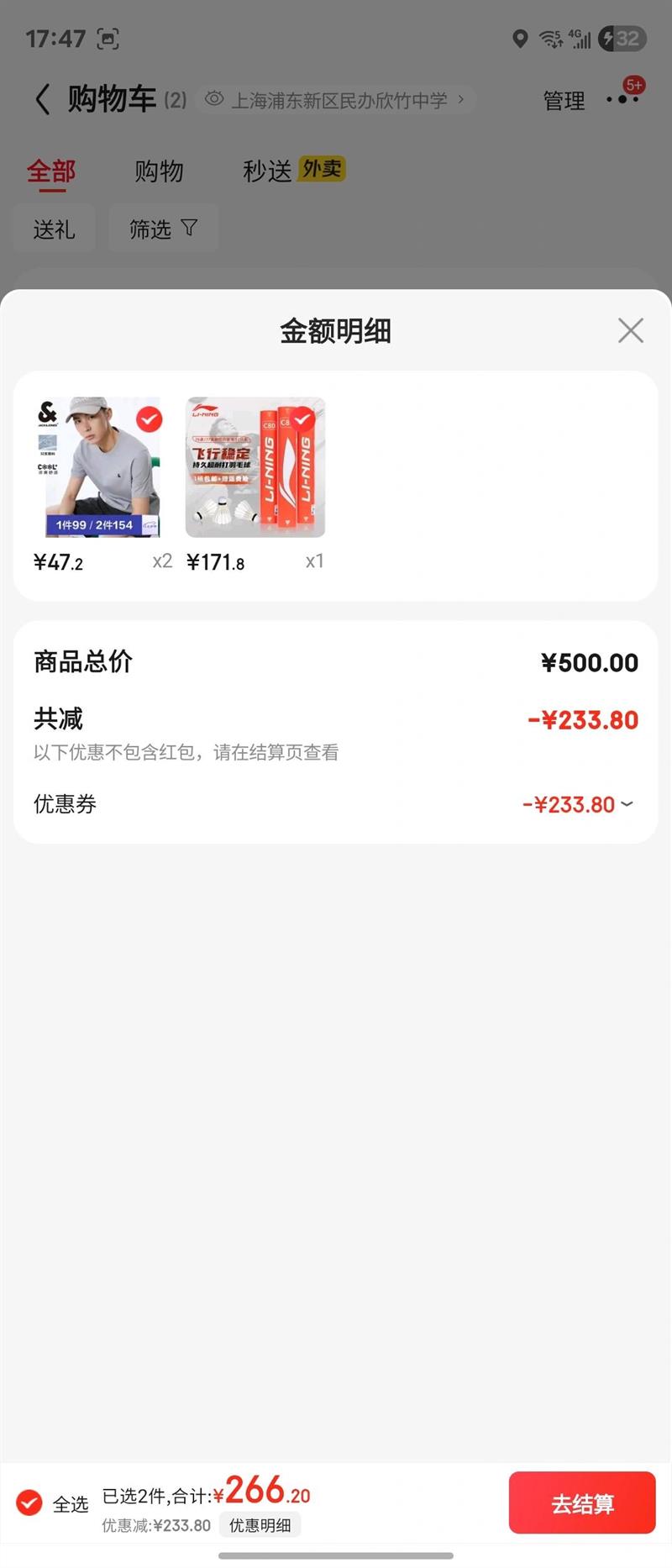The width and height of the screenshot is (672, 1568).
Task: Toggle the 全选 checkbox
Action: (x=29, y=1502)
